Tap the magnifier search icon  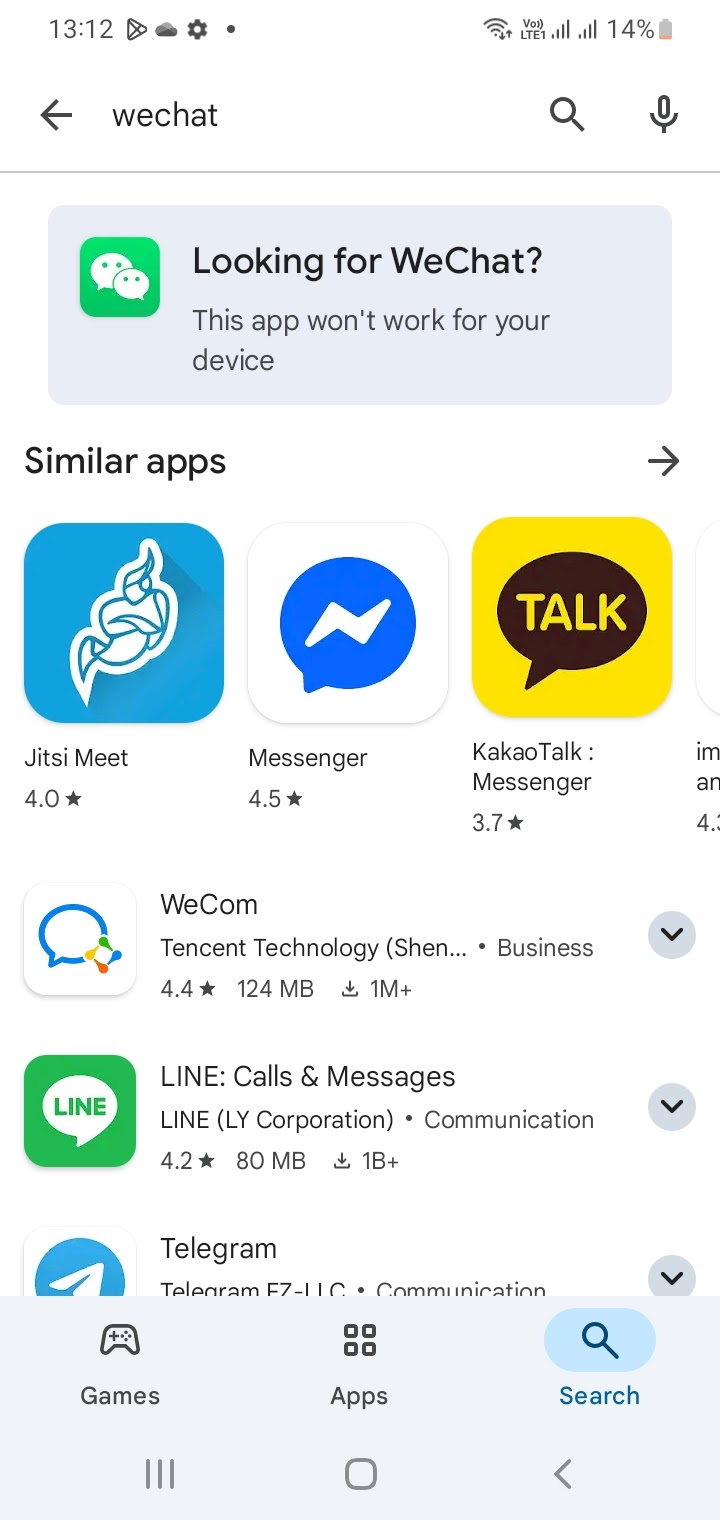[x=567, y=116]
